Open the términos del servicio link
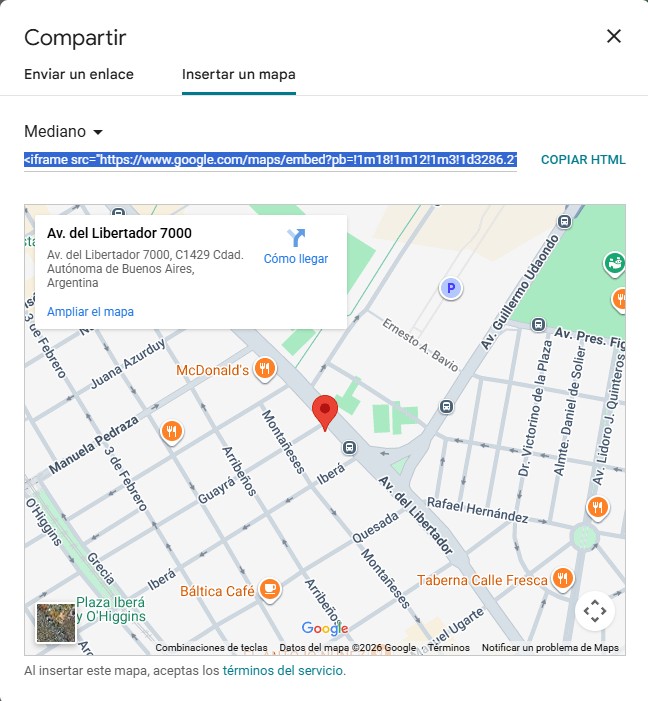This screenshot has width=648, height=701. pyautogui.click(x=283, y=670)
